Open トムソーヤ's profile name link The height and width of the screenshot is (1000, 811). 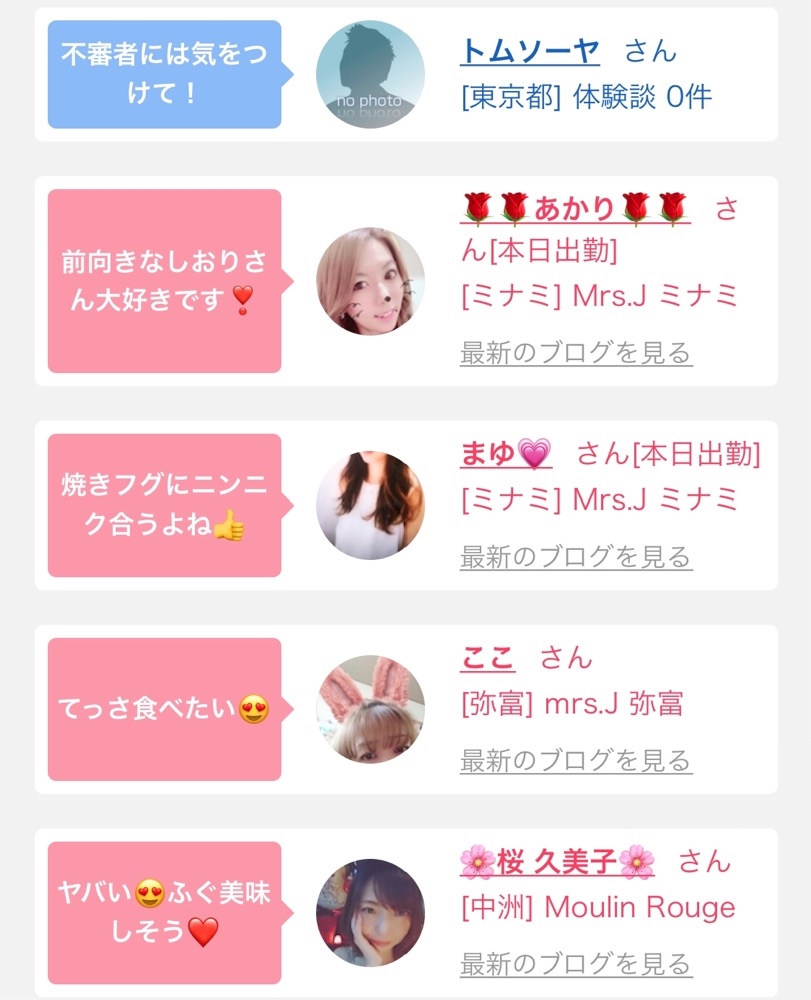coord(529,50)
